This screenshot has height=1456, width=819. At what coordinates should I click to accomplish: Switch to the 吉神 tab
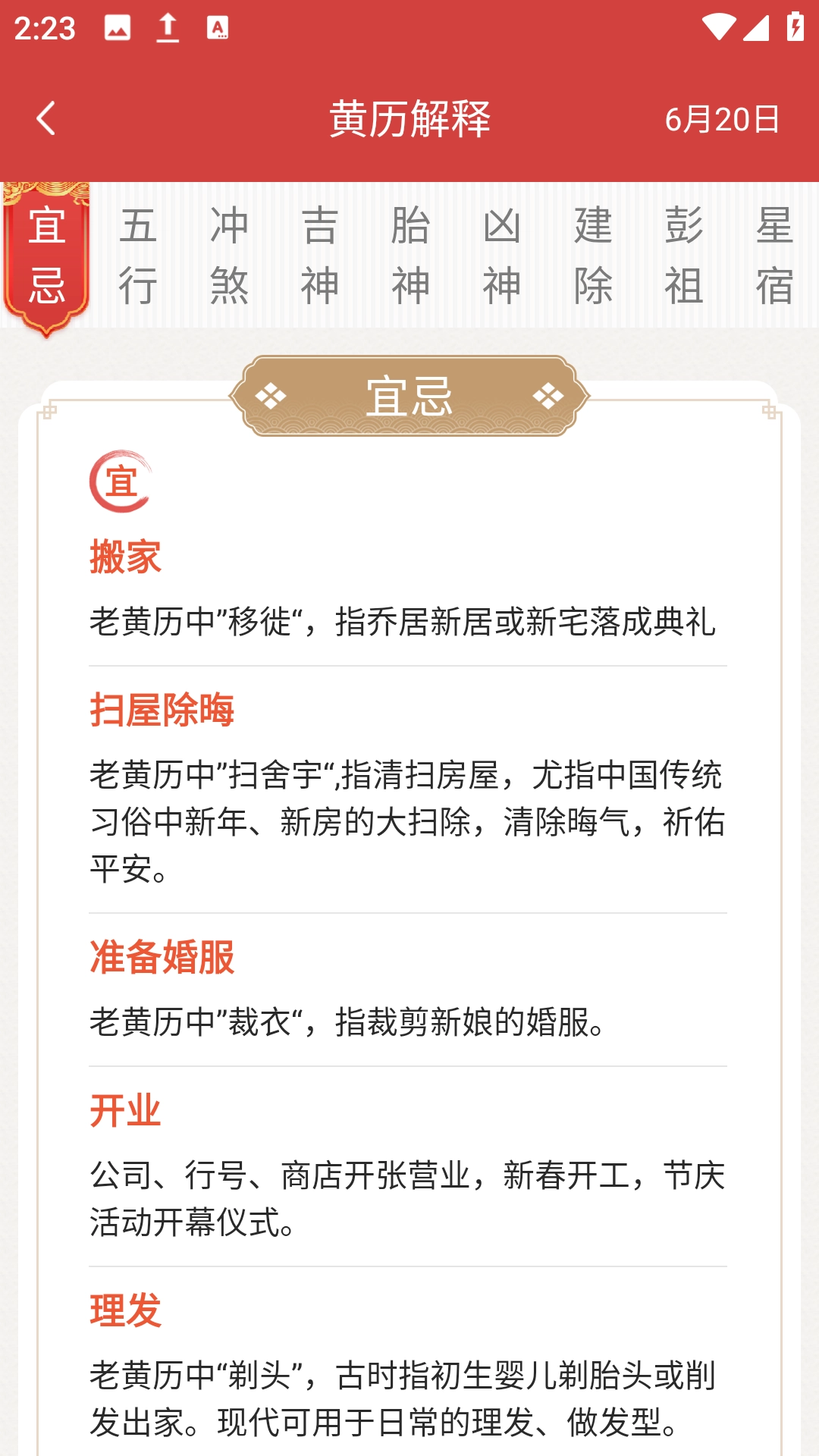coord(319,256)
